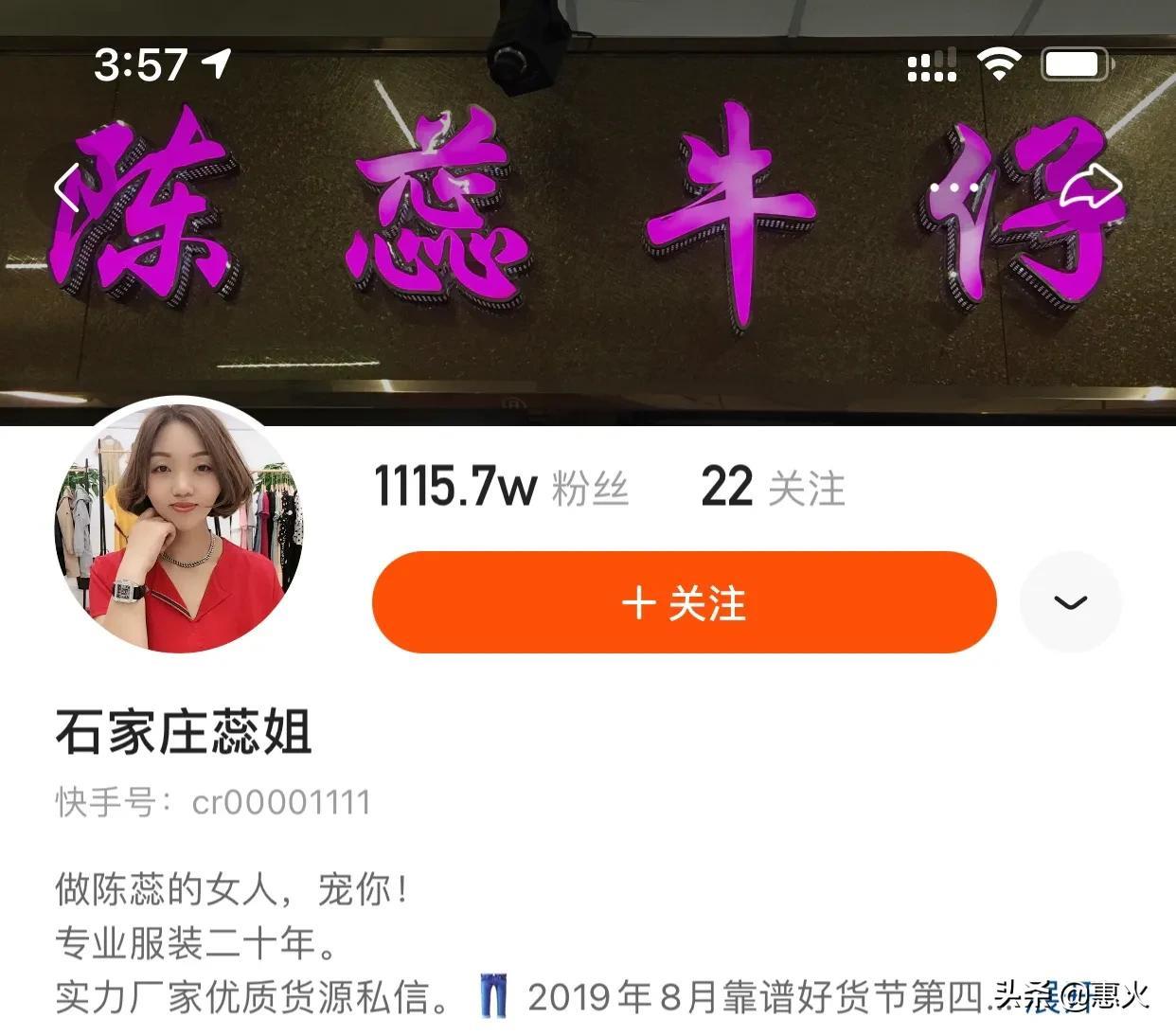Expand the full bio text with 展开
1176x1036 pixels.
[x=1046, y=996]
